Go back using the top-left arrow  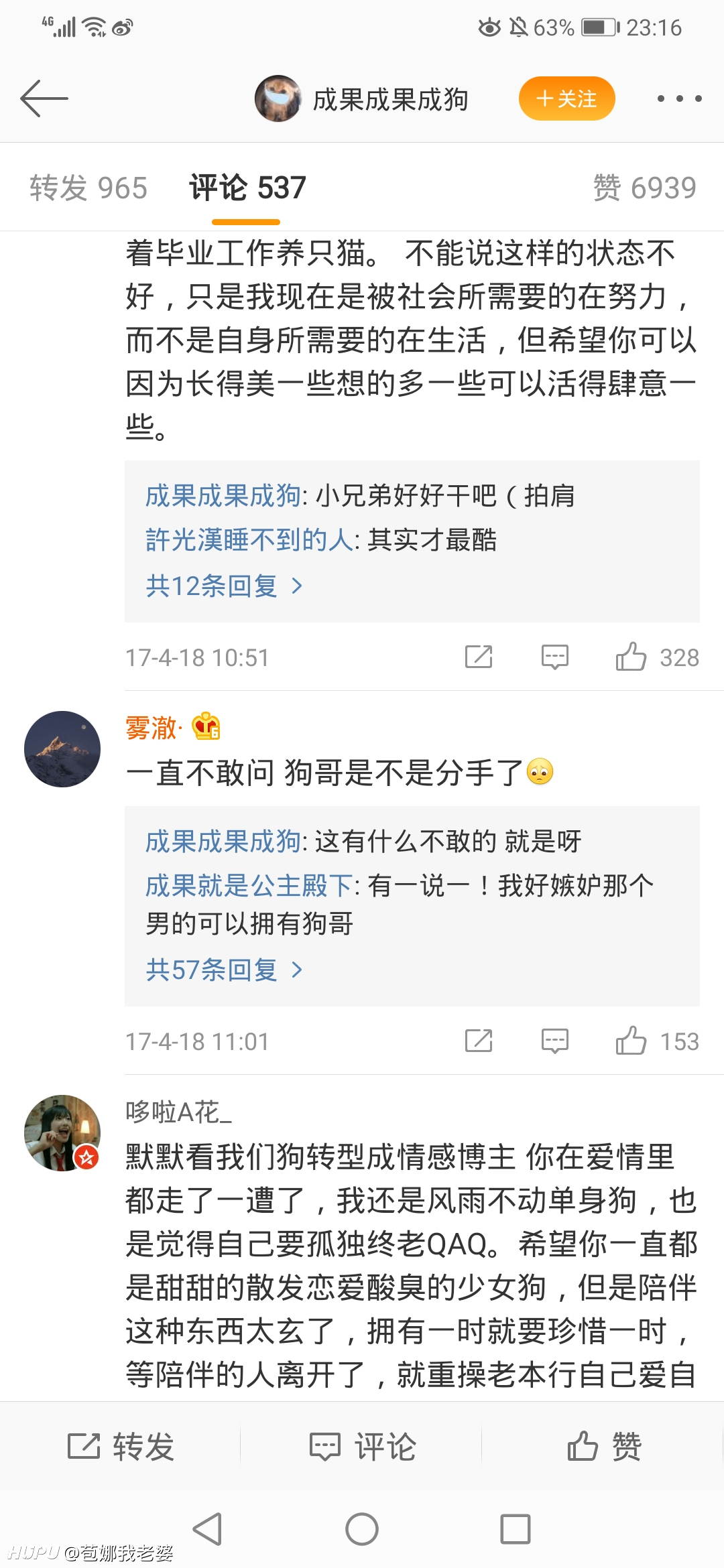44,99
